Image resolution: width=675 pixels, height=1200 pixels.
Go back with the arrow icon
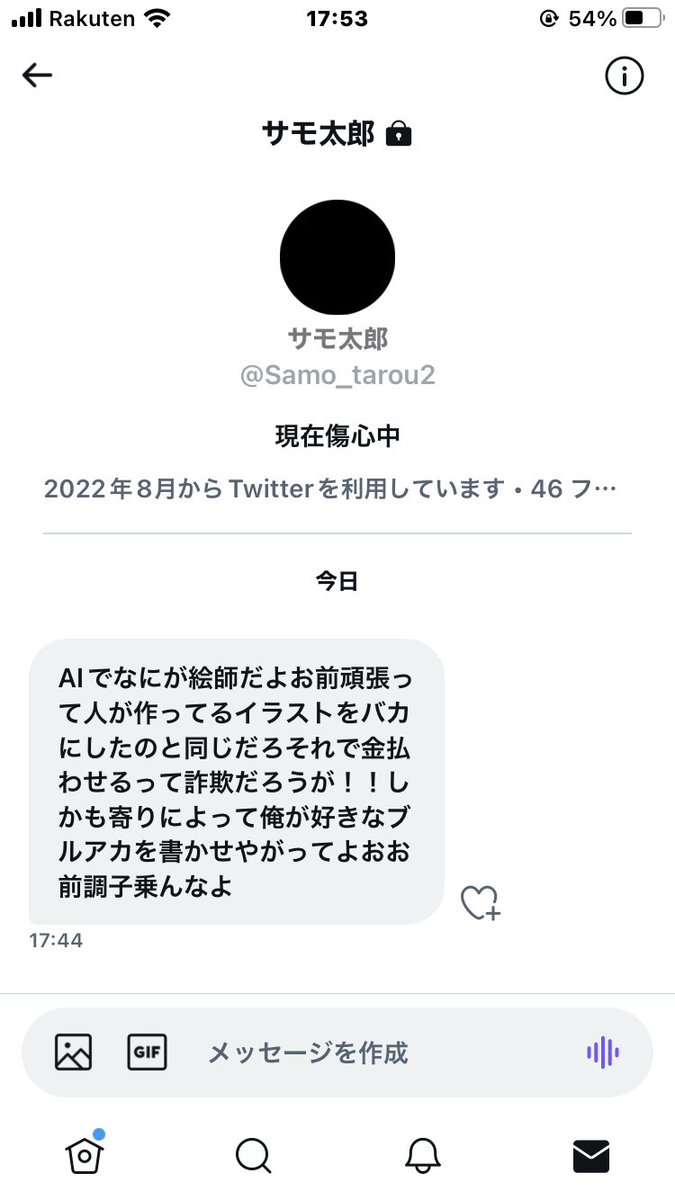pos(37,75)
